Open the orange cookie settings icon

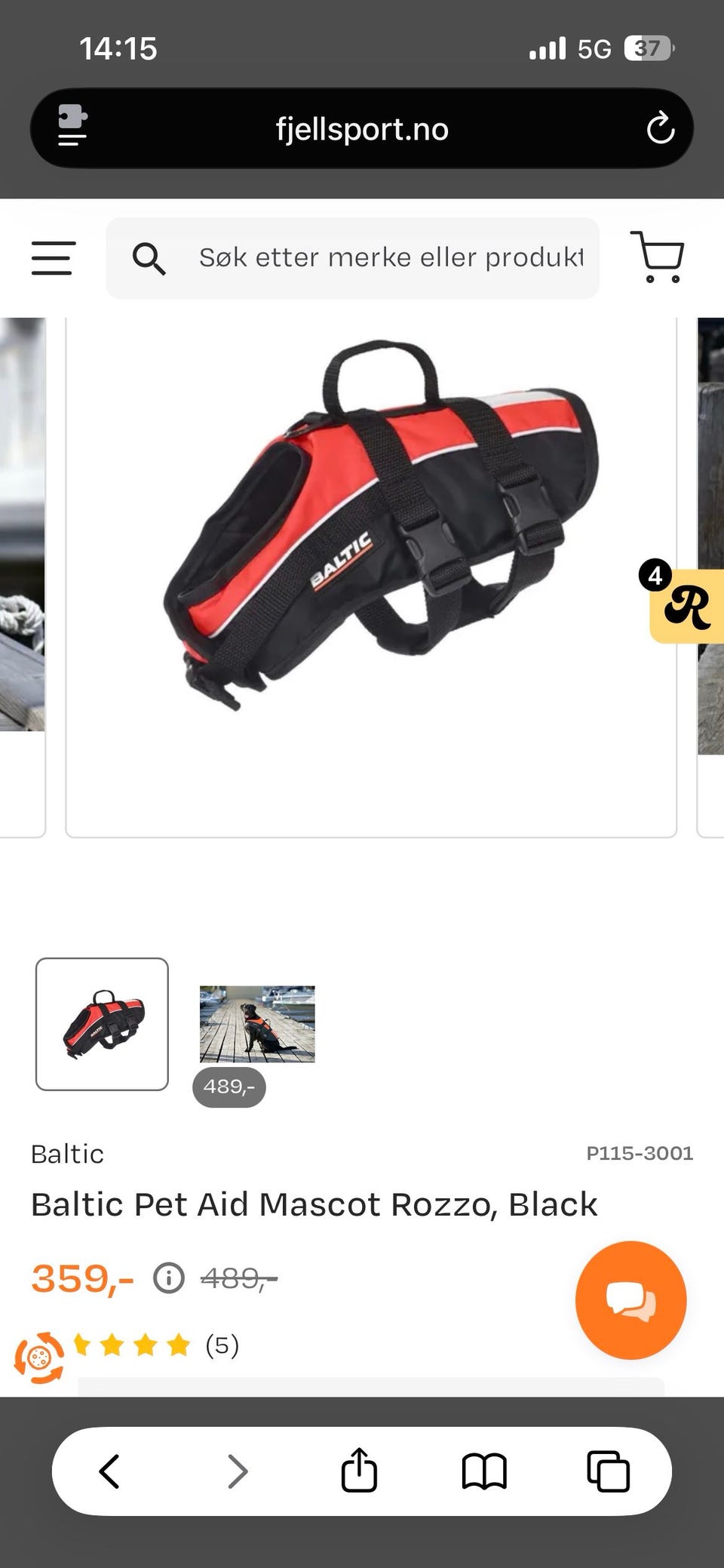coord(39,1357)
